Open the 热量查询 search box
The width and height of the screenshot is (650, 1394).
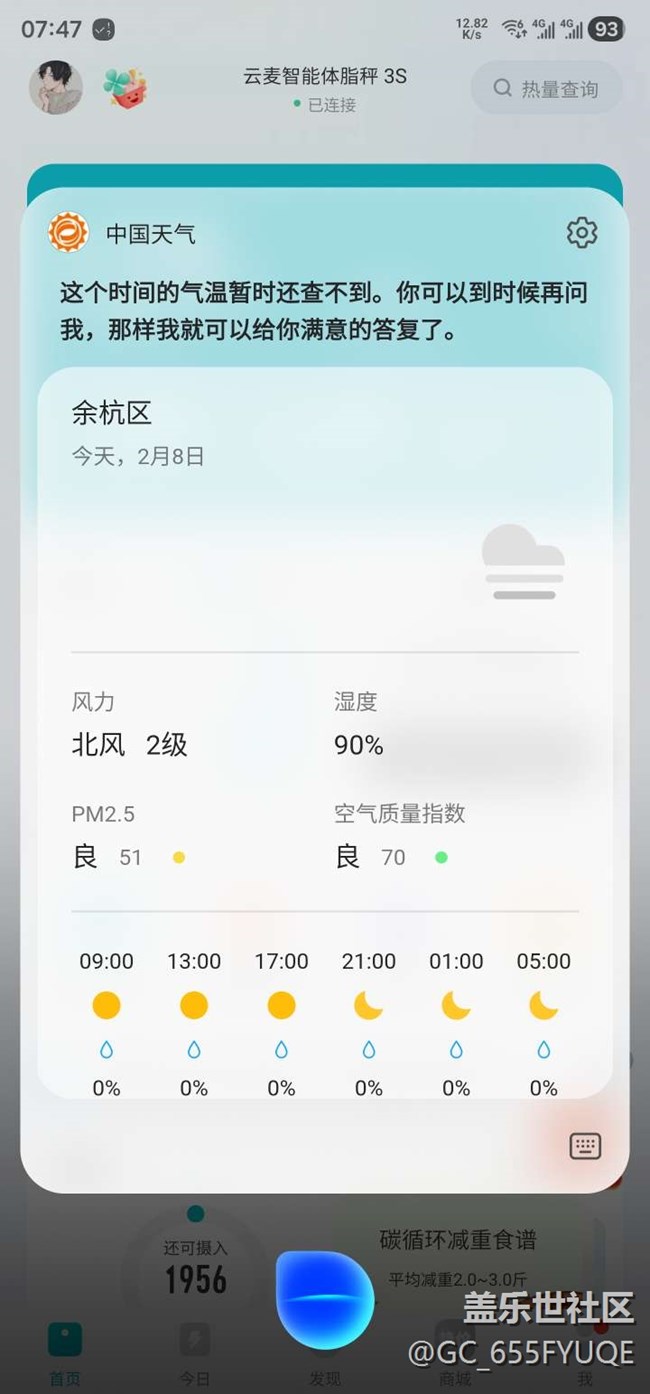coord(547,89)
